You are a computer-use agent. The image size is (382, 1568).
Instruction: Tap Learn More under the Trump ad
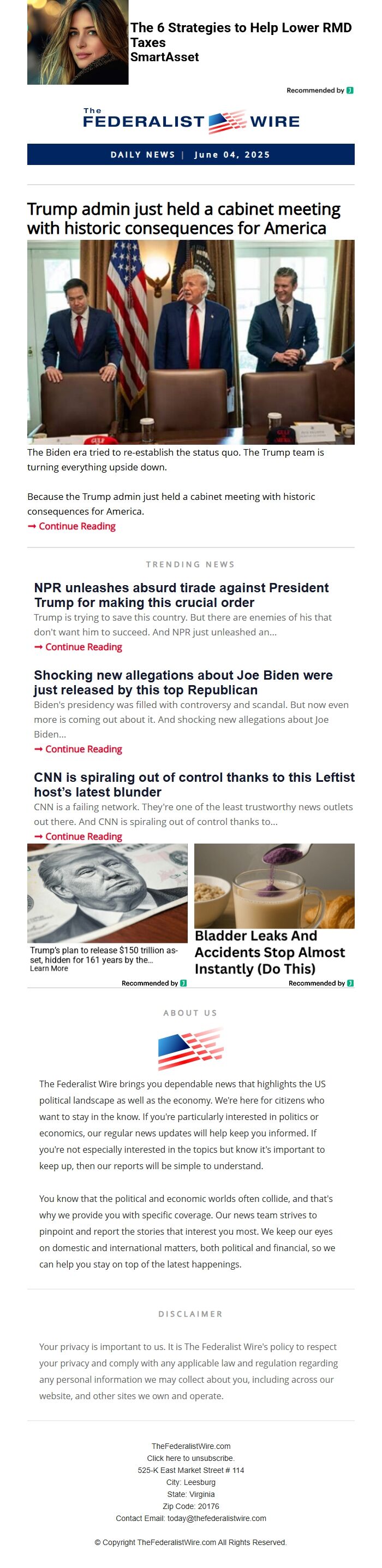[49, 969]
